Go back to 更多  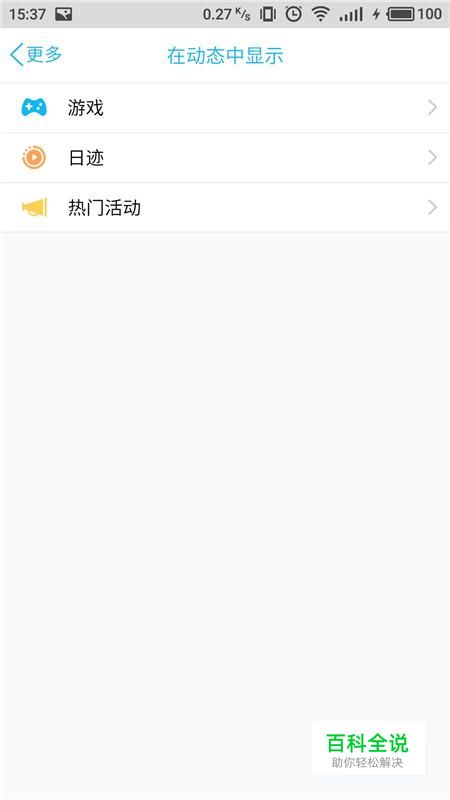tap(36, 55)
